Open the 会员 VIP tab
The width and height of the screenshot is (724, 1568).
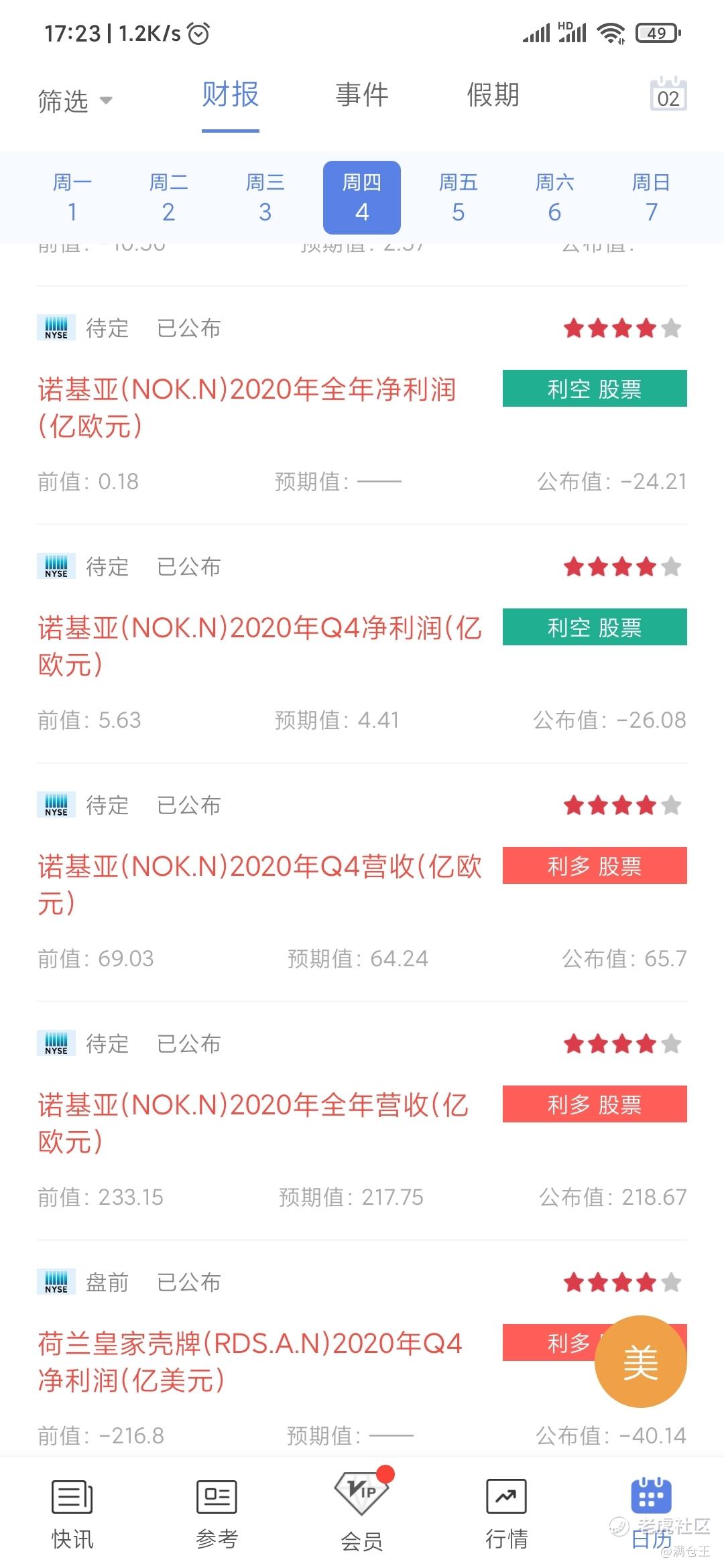click(x=362, y=1511)
